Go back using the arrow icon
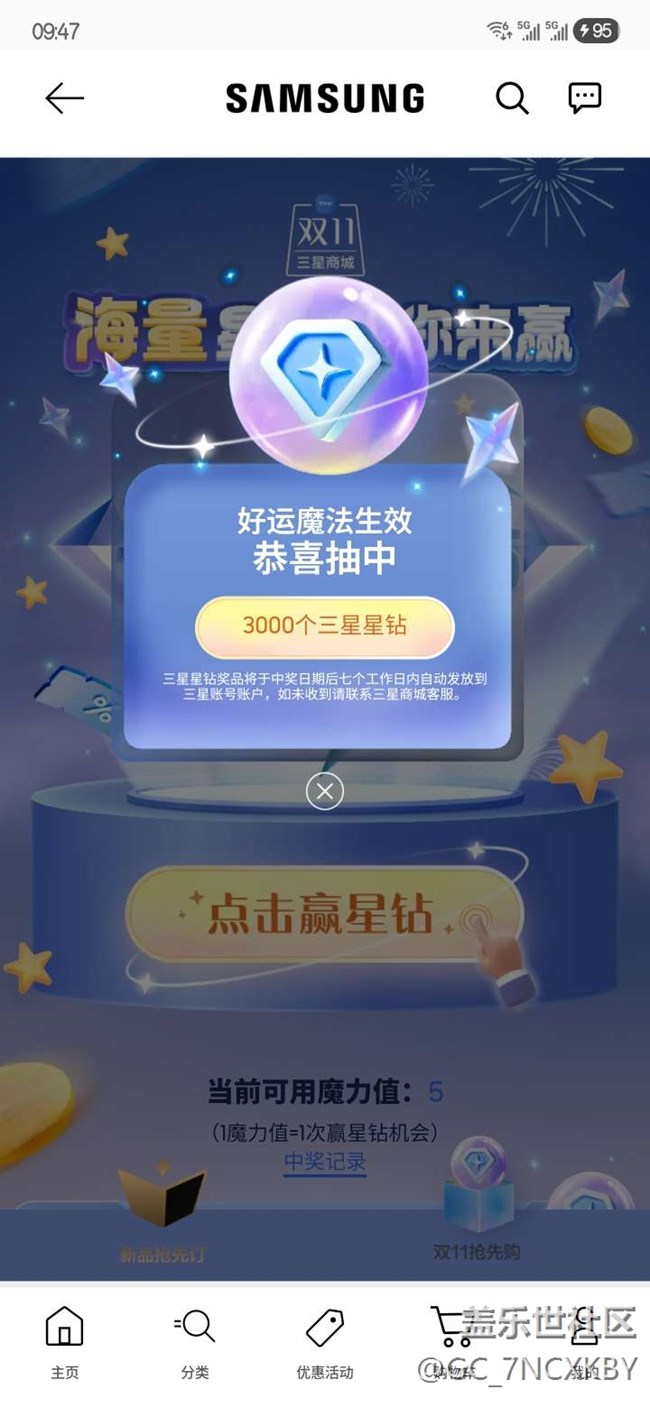This screenshot has width=650, height=1408. (x=65, y=98)
